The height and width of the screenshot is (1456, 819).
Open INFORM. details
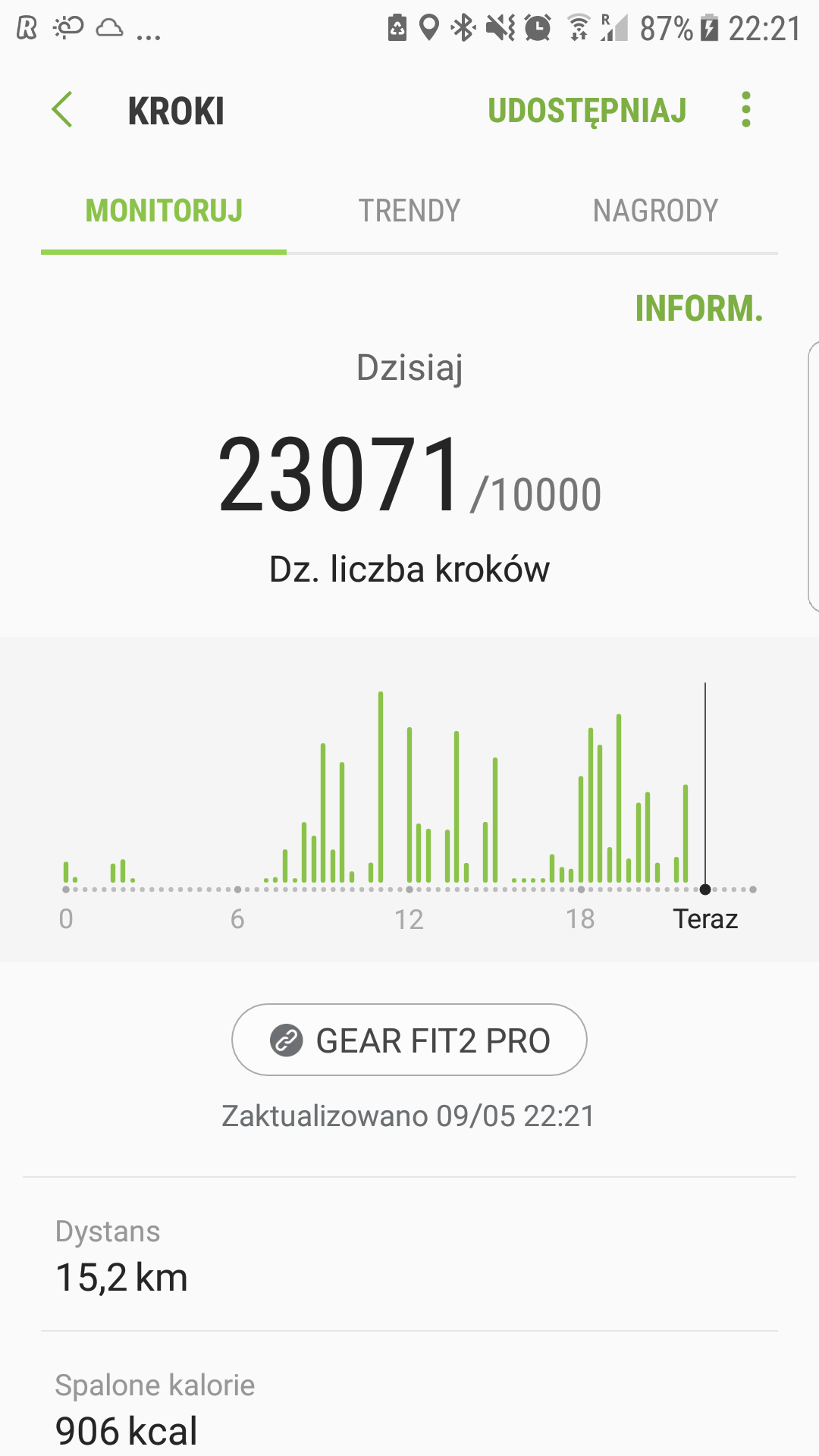[x=698, y=309]
